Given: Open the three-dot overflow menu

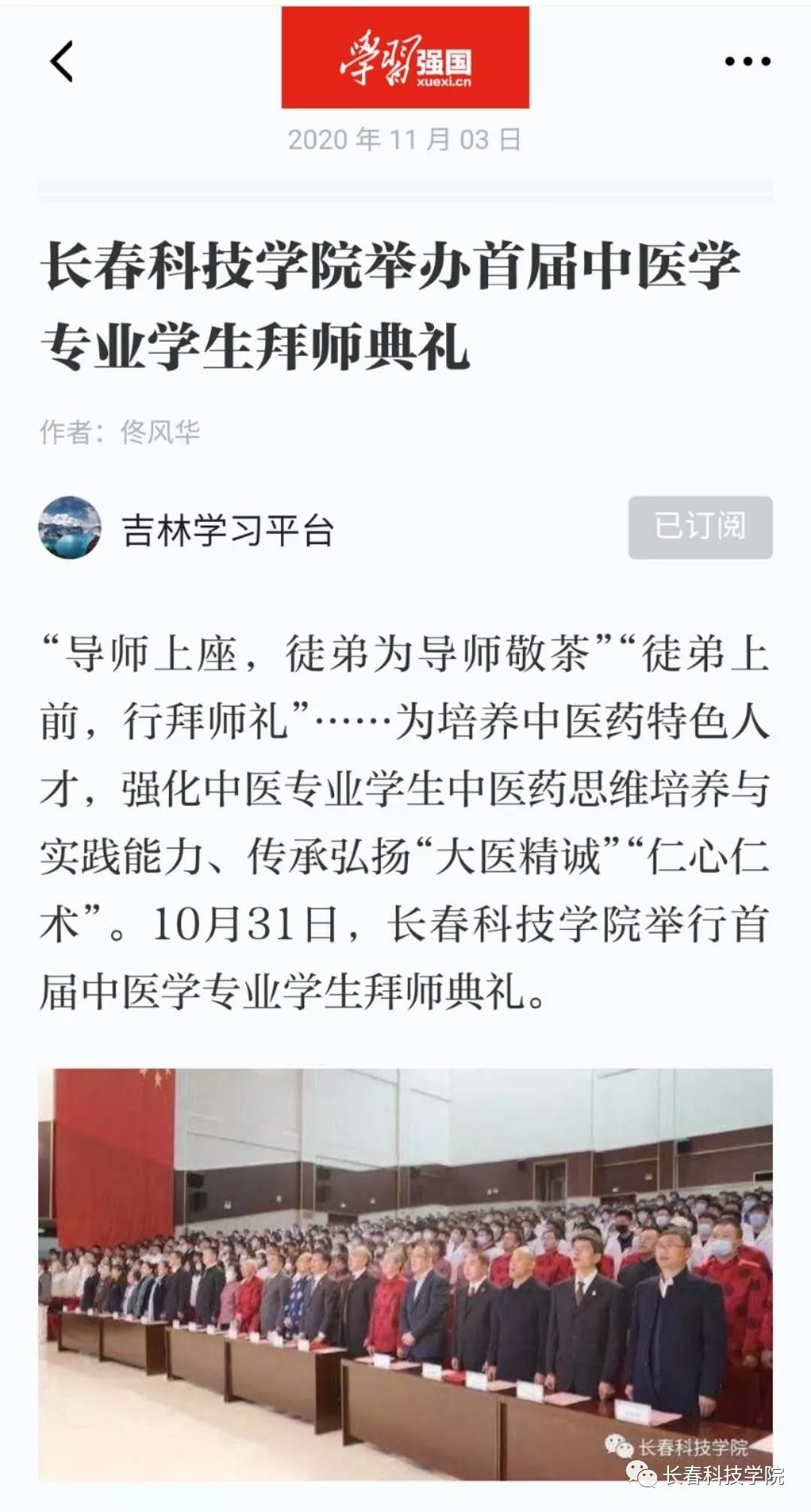Looking at the screenshot, I should [747, 62].
